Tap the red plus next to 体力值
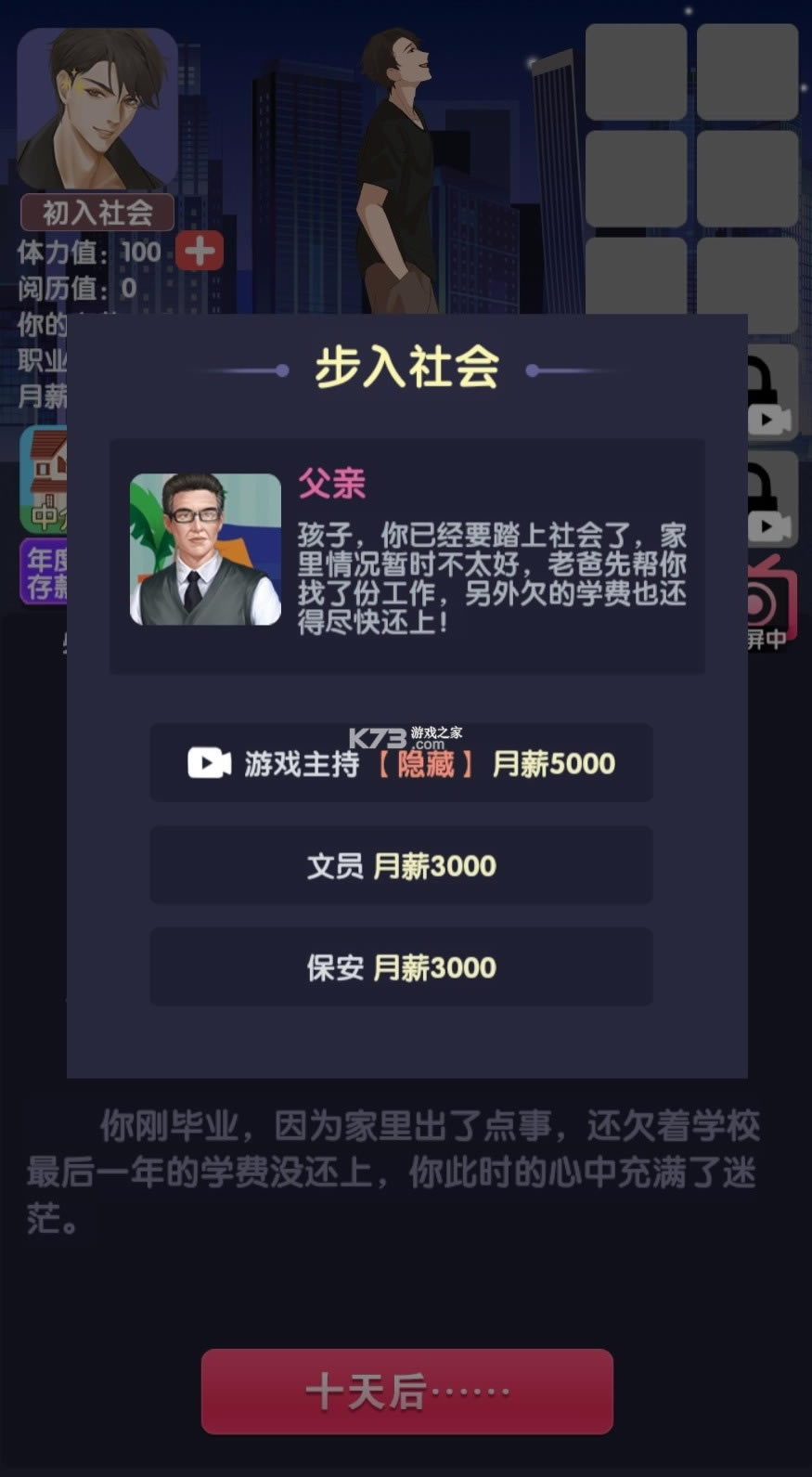 click(200, 251)
